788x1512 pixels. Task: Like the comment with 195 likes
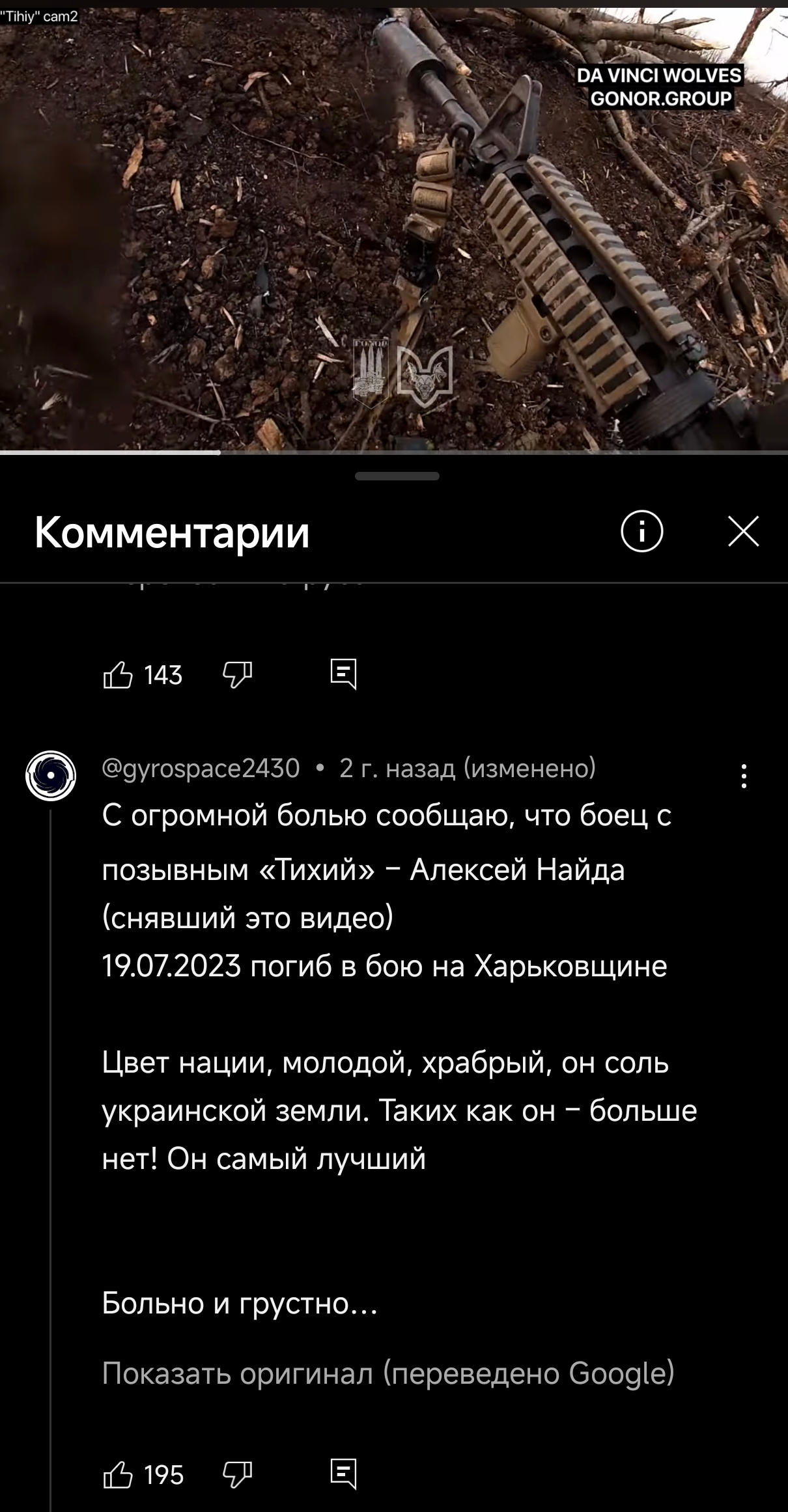coord(118,1476)
